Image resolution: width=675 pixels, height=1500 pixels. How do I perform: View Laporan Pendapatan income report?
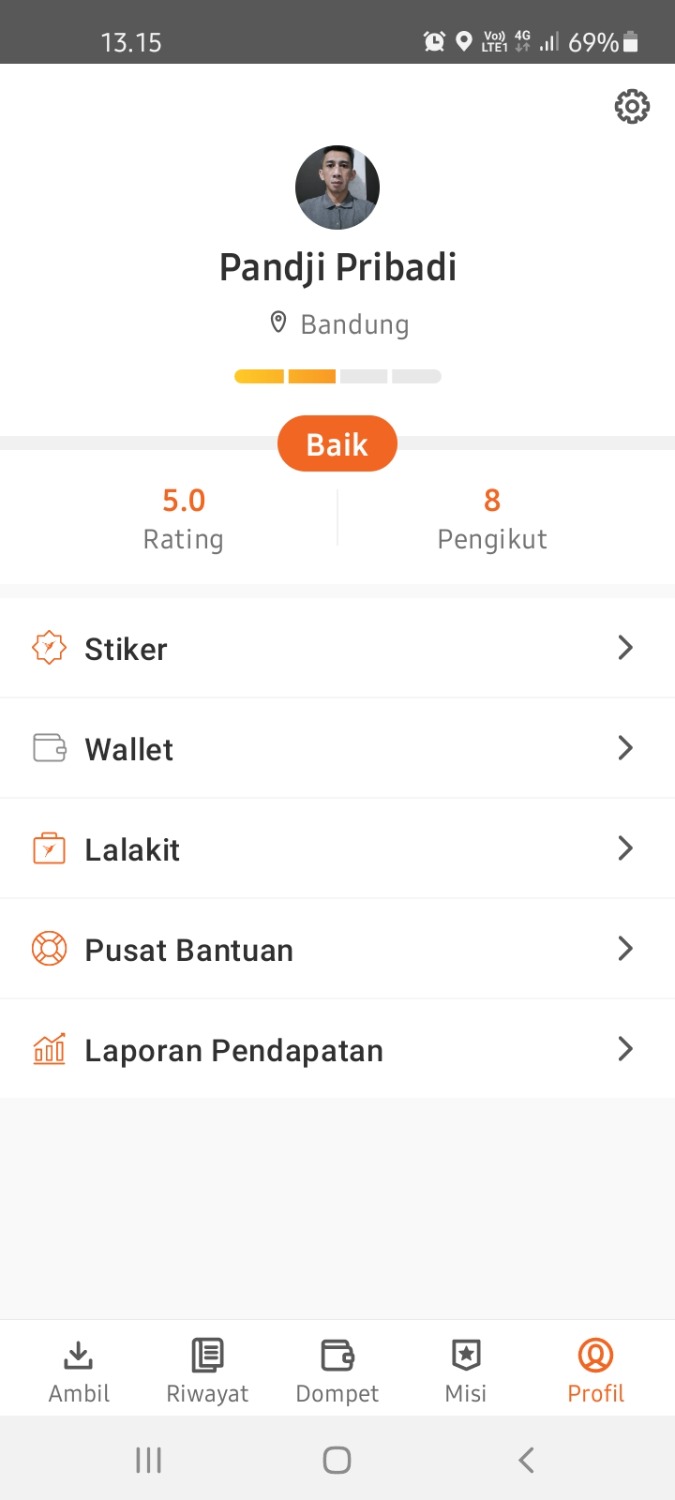pos(337,1050)
